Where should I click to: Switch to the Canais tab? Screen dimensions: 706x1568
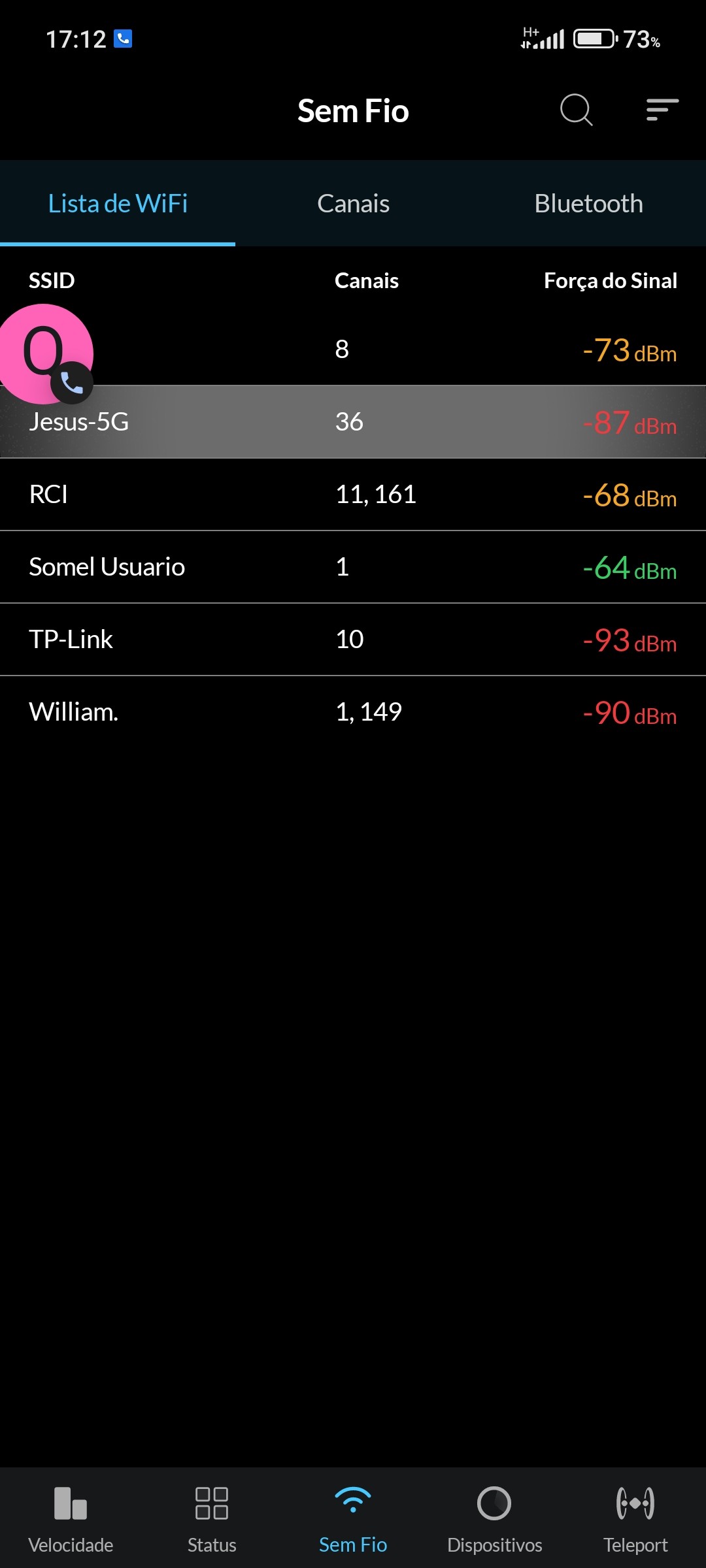point(353,204)
